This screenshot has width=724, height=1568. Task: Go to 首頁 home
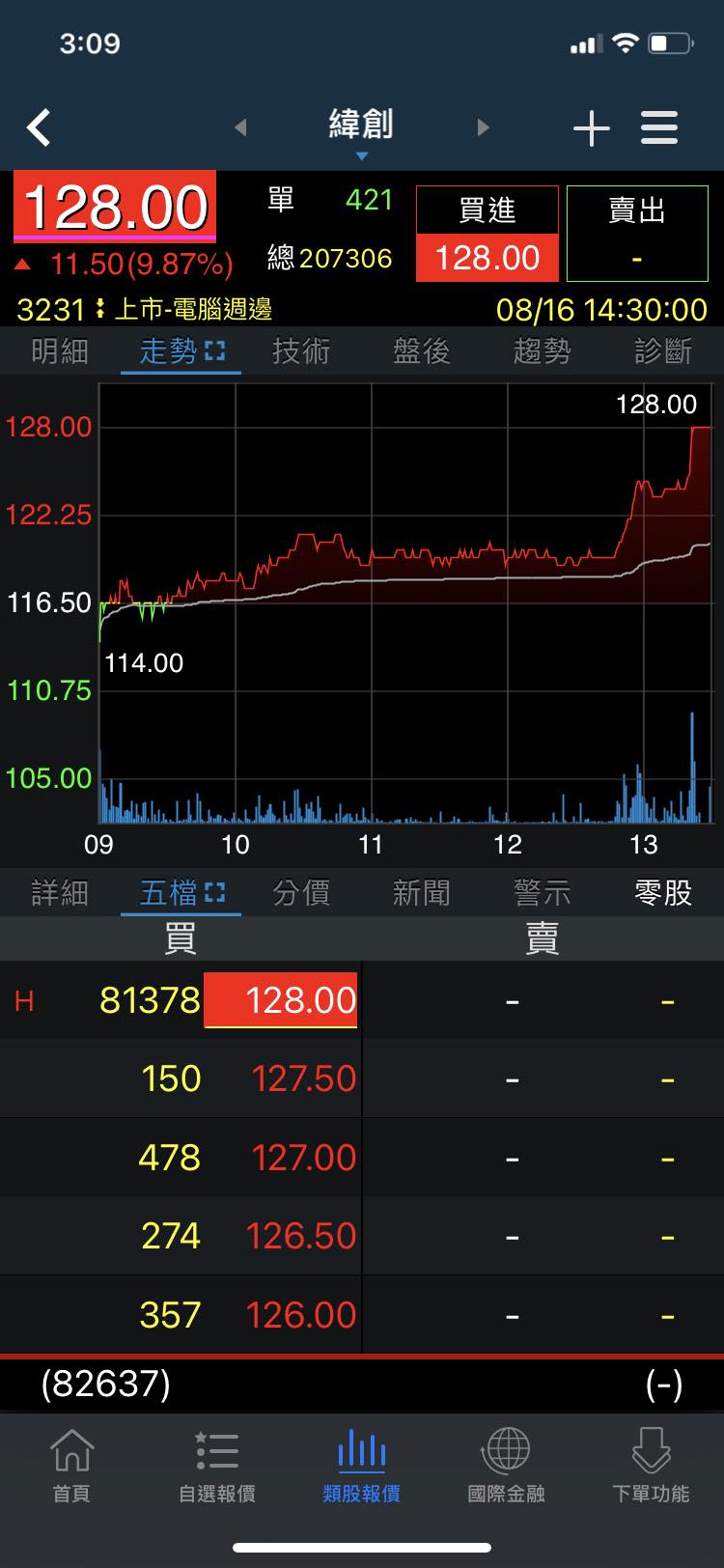(x=71, y=1466)
